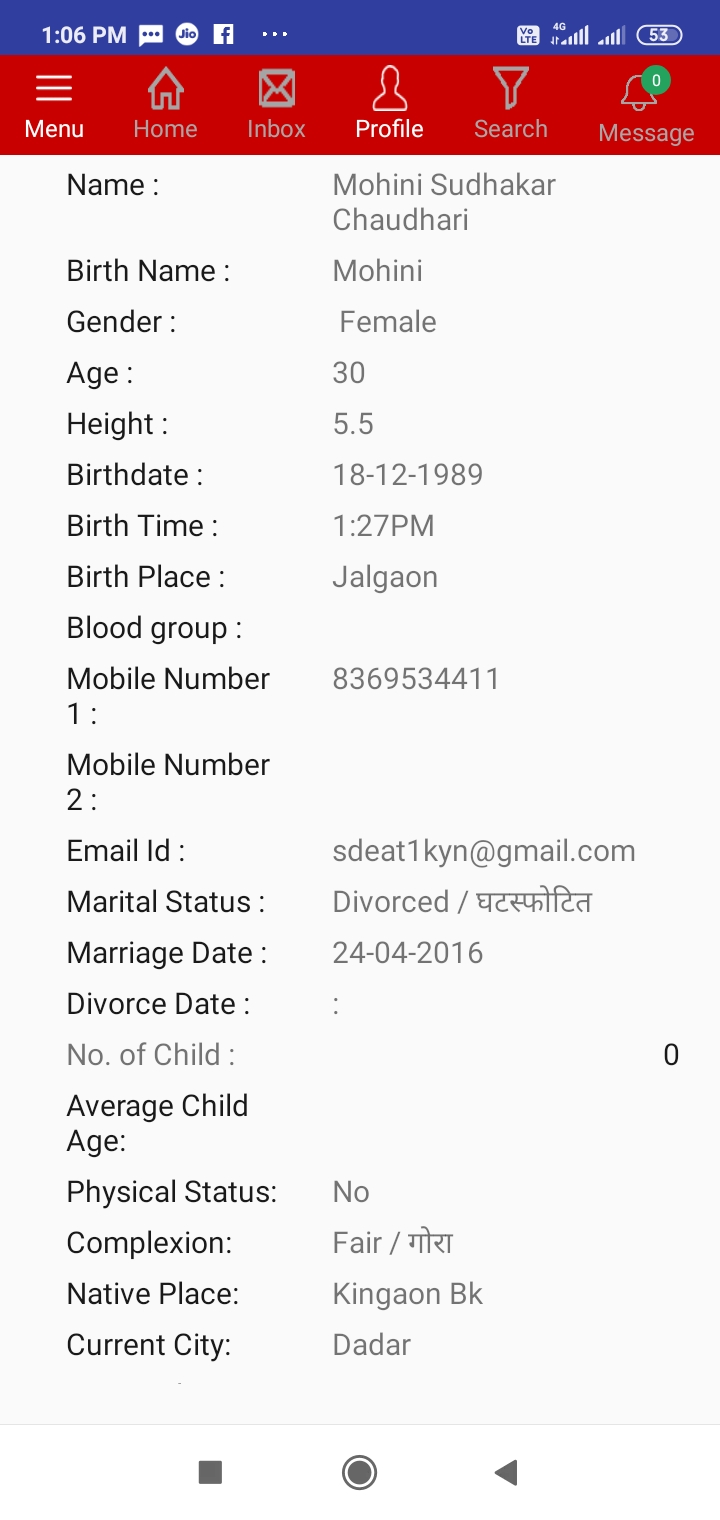Tap the system home button
The image size is (720, 1520).
pyautogui.click(x=359, y=1472)
